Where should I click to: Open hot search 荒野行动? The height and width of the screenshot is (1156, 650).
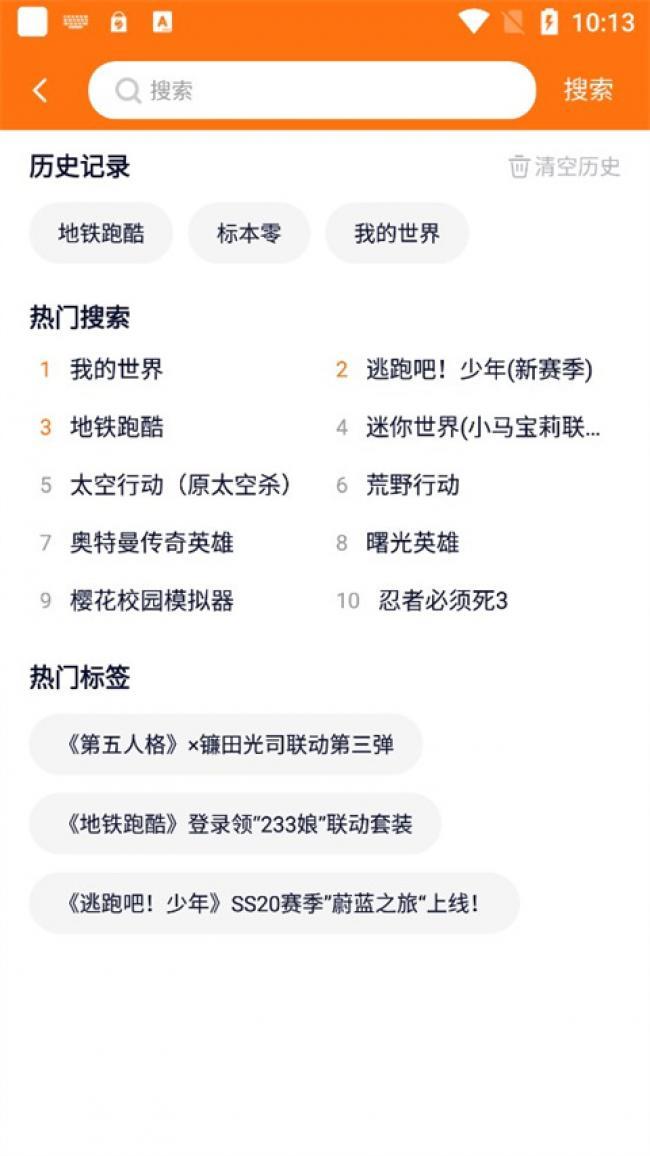pos(412,486)
